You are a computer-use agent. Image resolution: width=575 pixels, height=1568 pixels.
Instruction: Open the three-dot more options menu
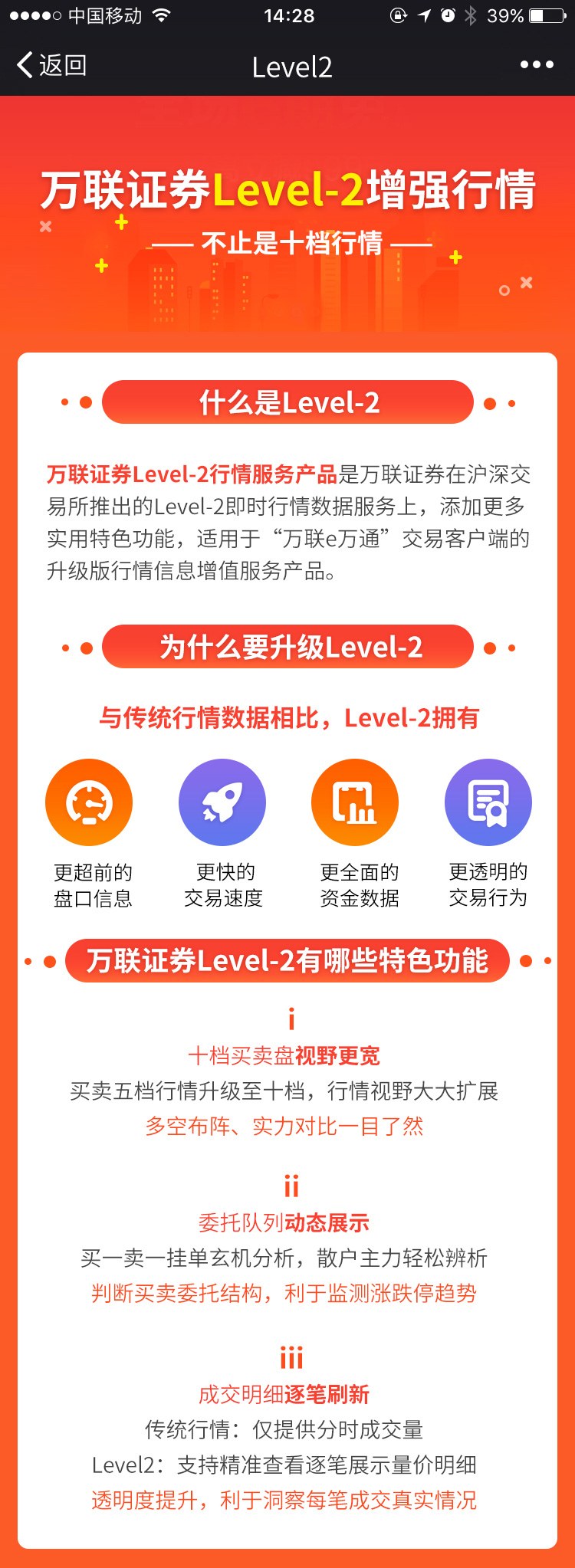coord(541,66)
